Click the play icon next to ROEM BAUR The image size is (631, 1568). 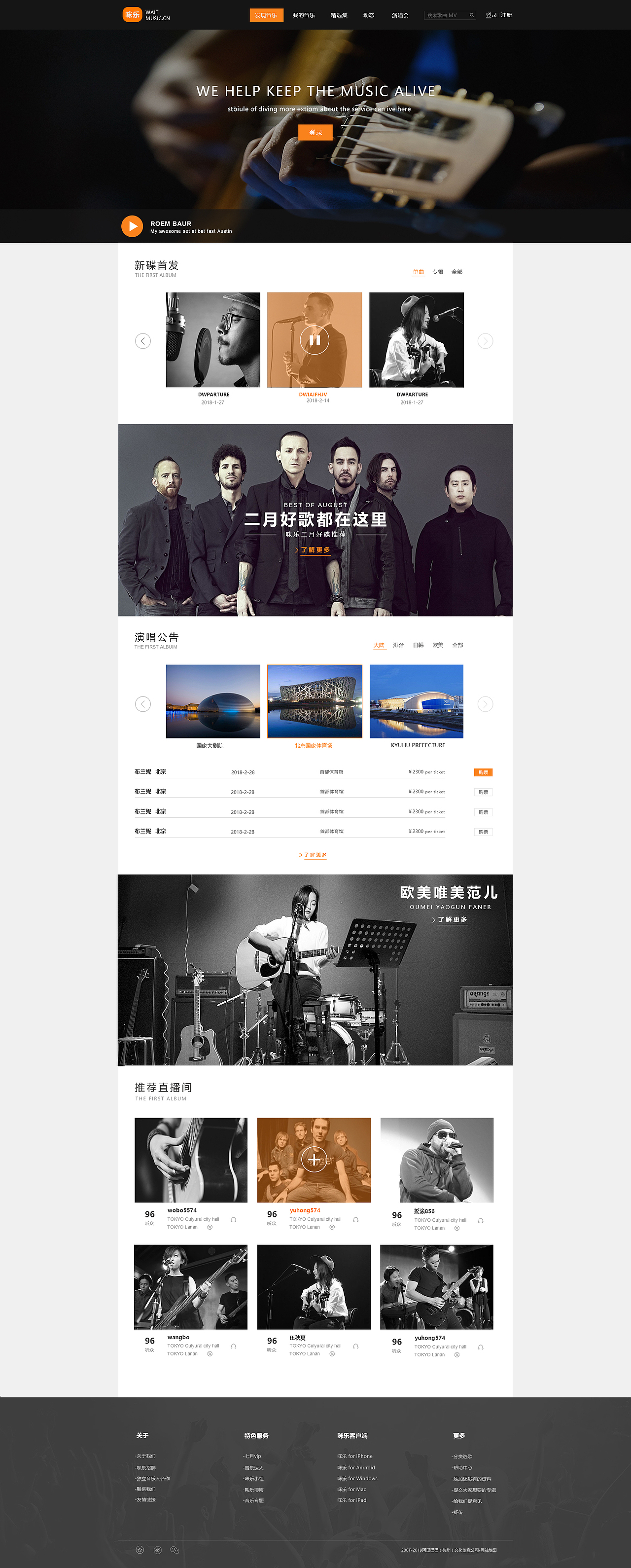[132, 226]
